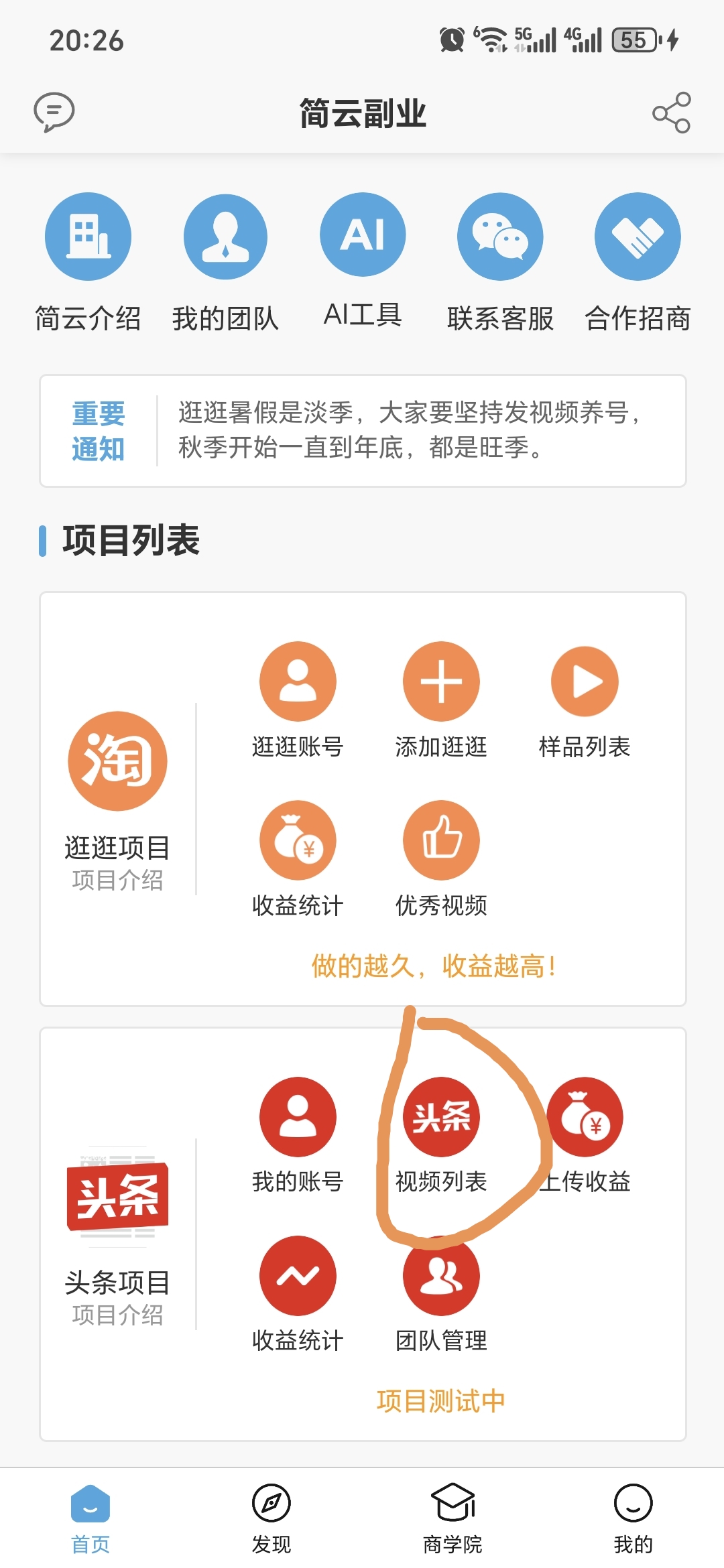
Task: Open 逛逛账号 account icon
Action: 297,681
